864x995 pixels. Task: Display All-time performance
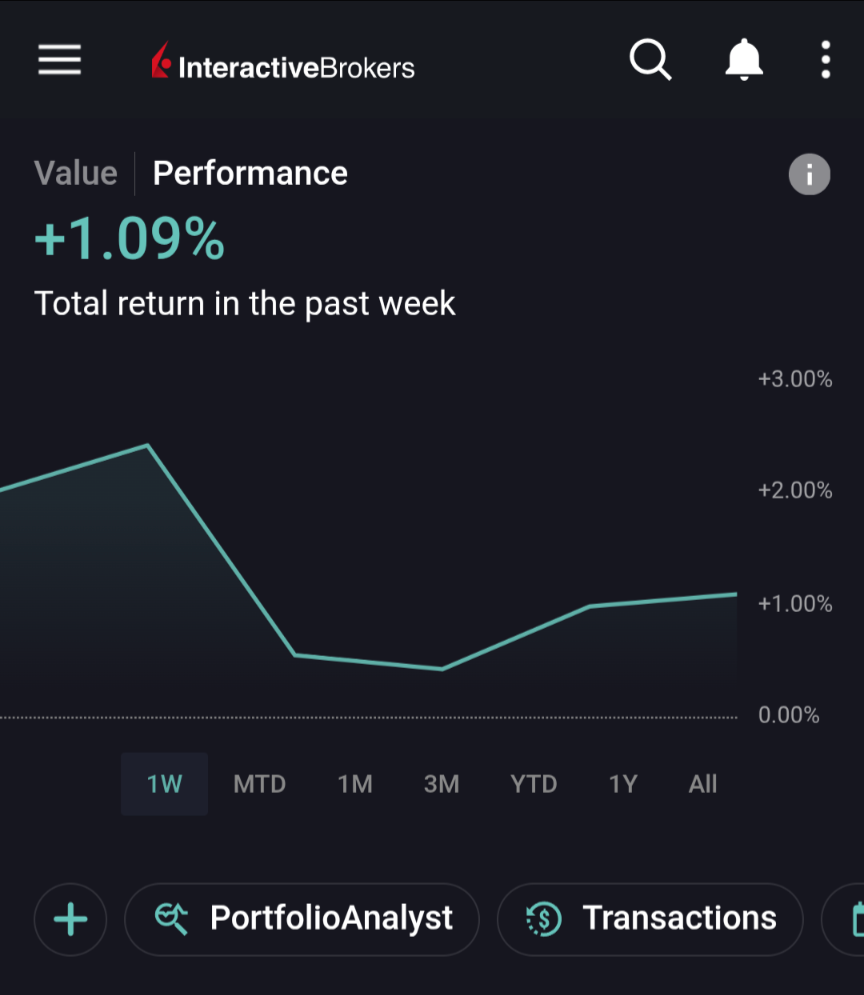click(703, 784)
